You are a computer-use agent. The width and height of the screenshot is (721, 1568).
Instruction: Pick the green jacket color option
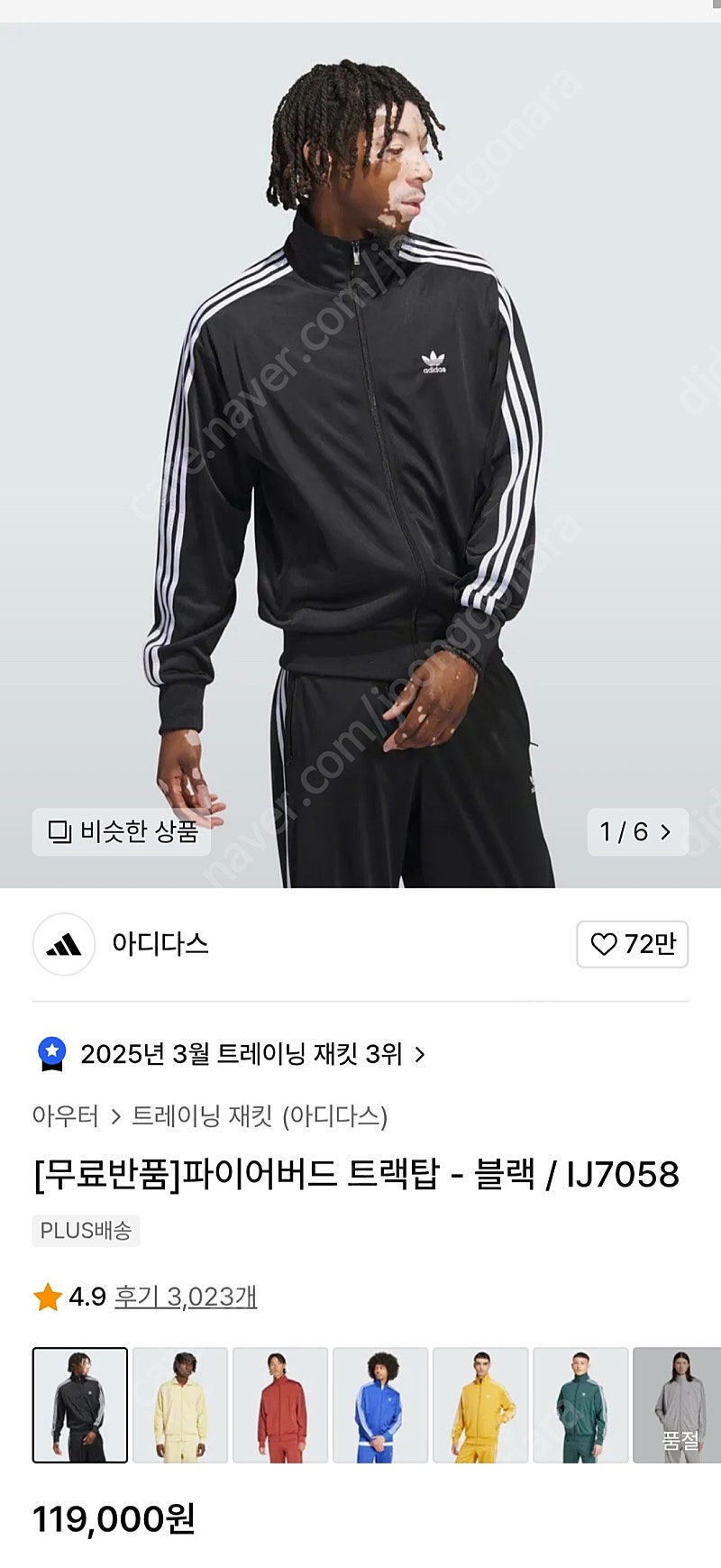coord(580,1405)
